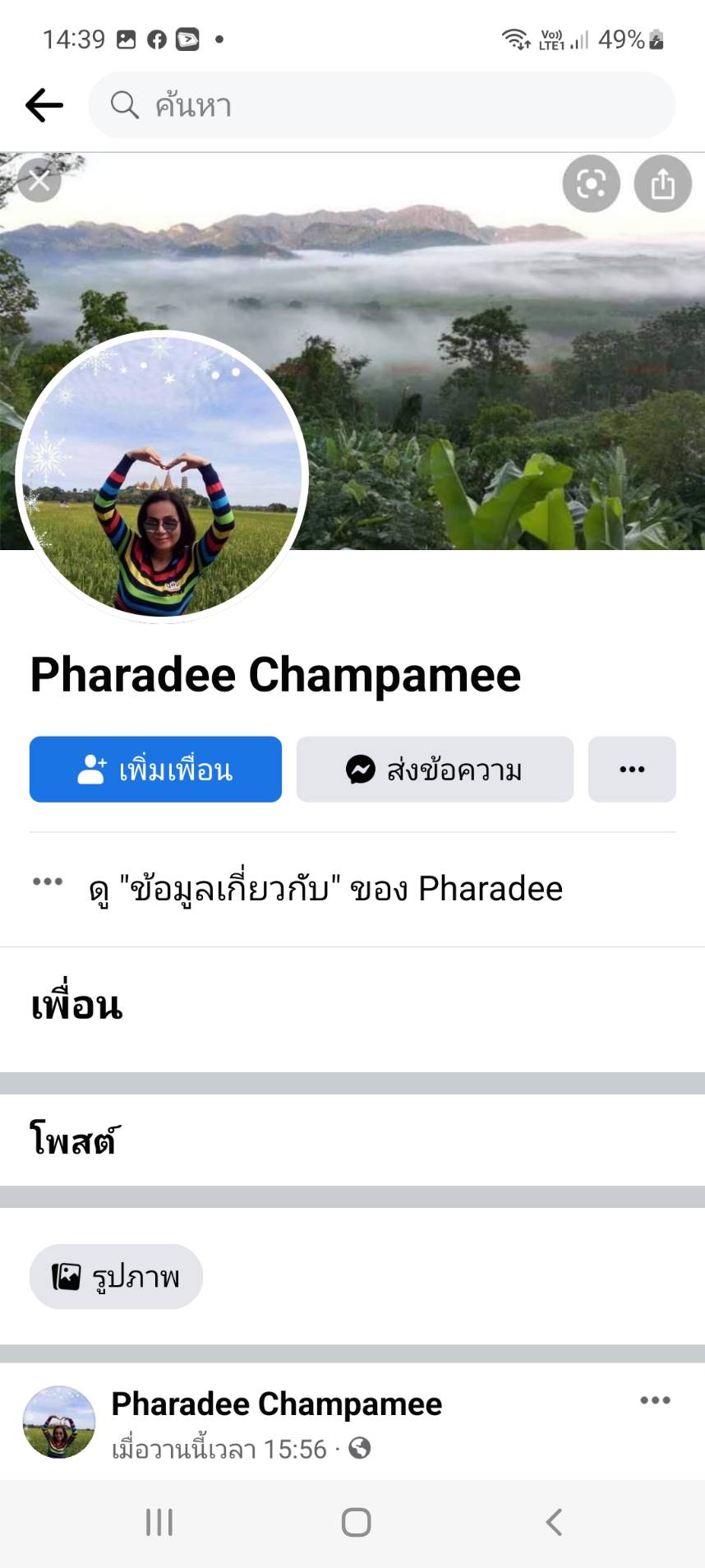
Task: Send a message via ส่งข้อความ
Action: [435, 770]
